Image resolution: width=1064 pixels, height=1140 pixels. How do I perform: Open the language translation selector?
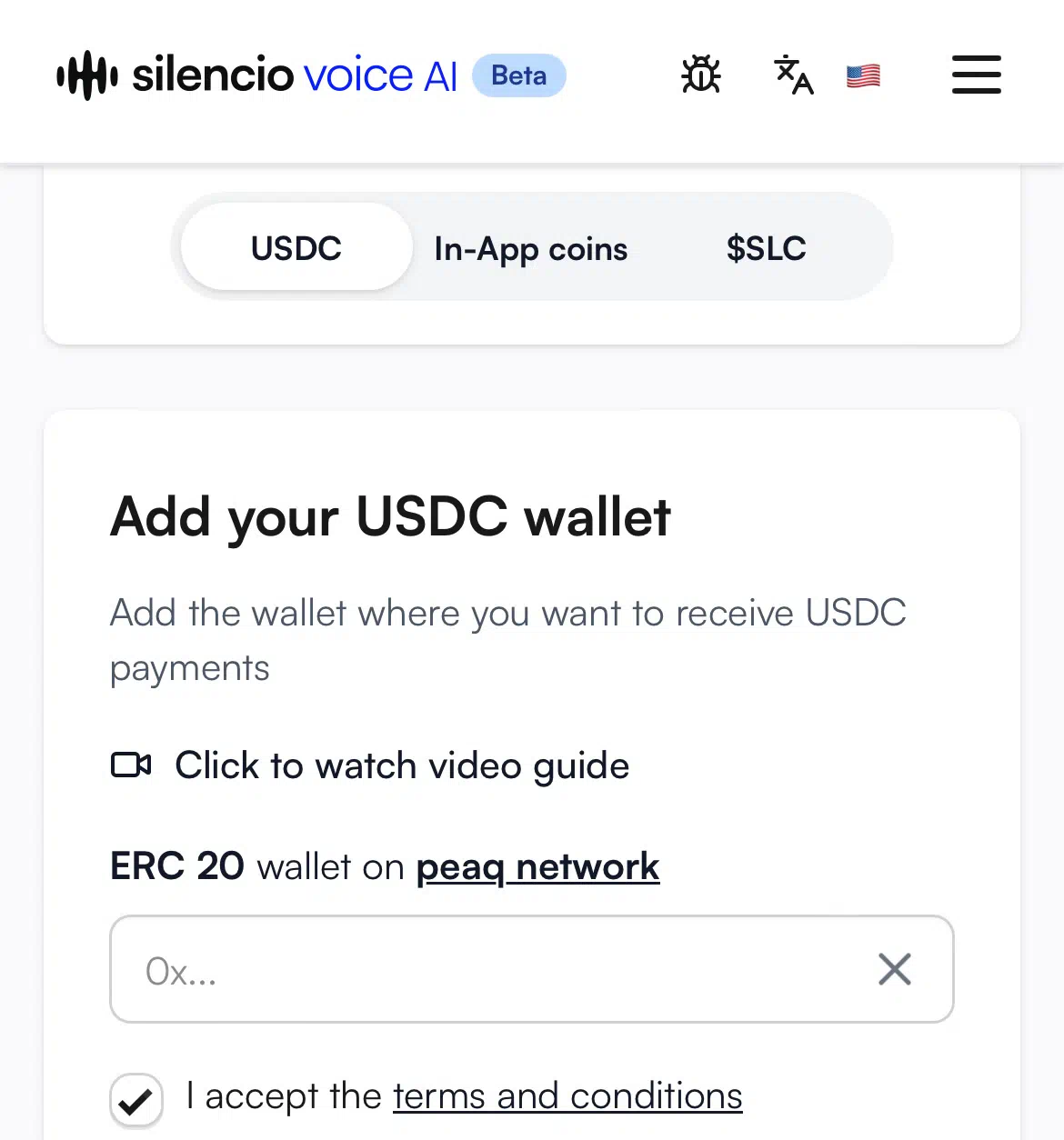793,75
